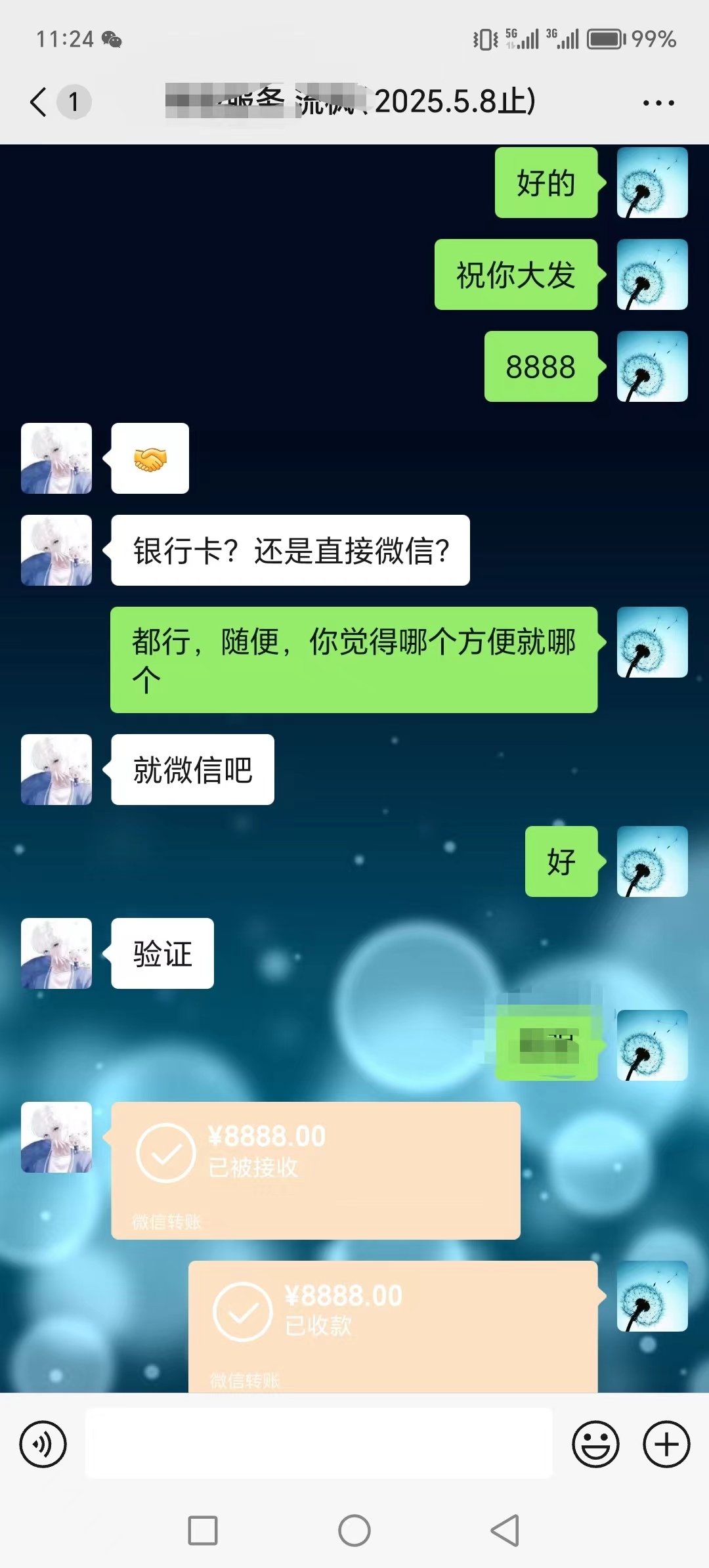Open the emoji sticker panel
The width and height of the screenshot is (709, 1568).
[595, 1445]
